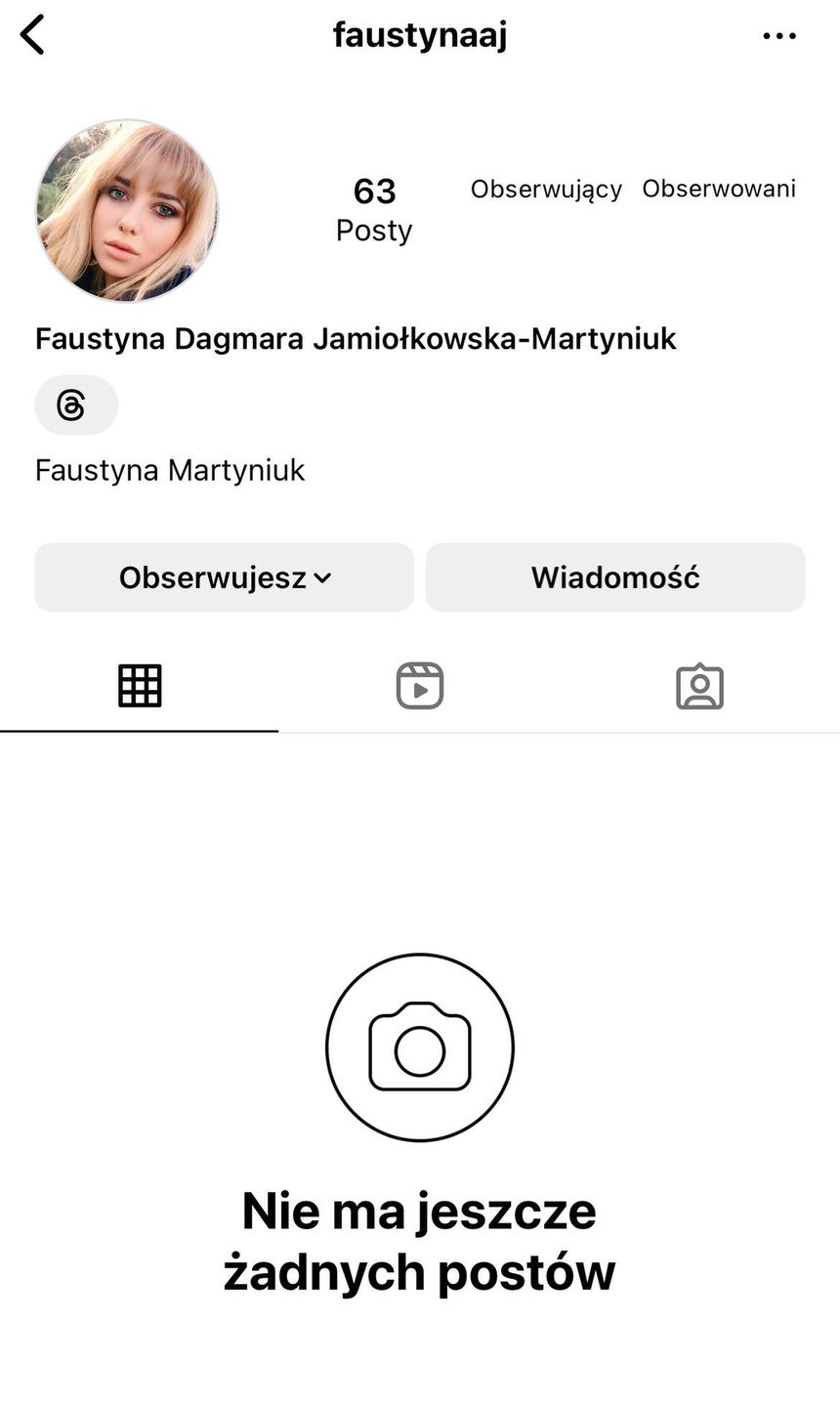Send a message via Wiadomość button
Image resolution: width=840 pixels, height=1406 pixels.
tap(615, 577)
